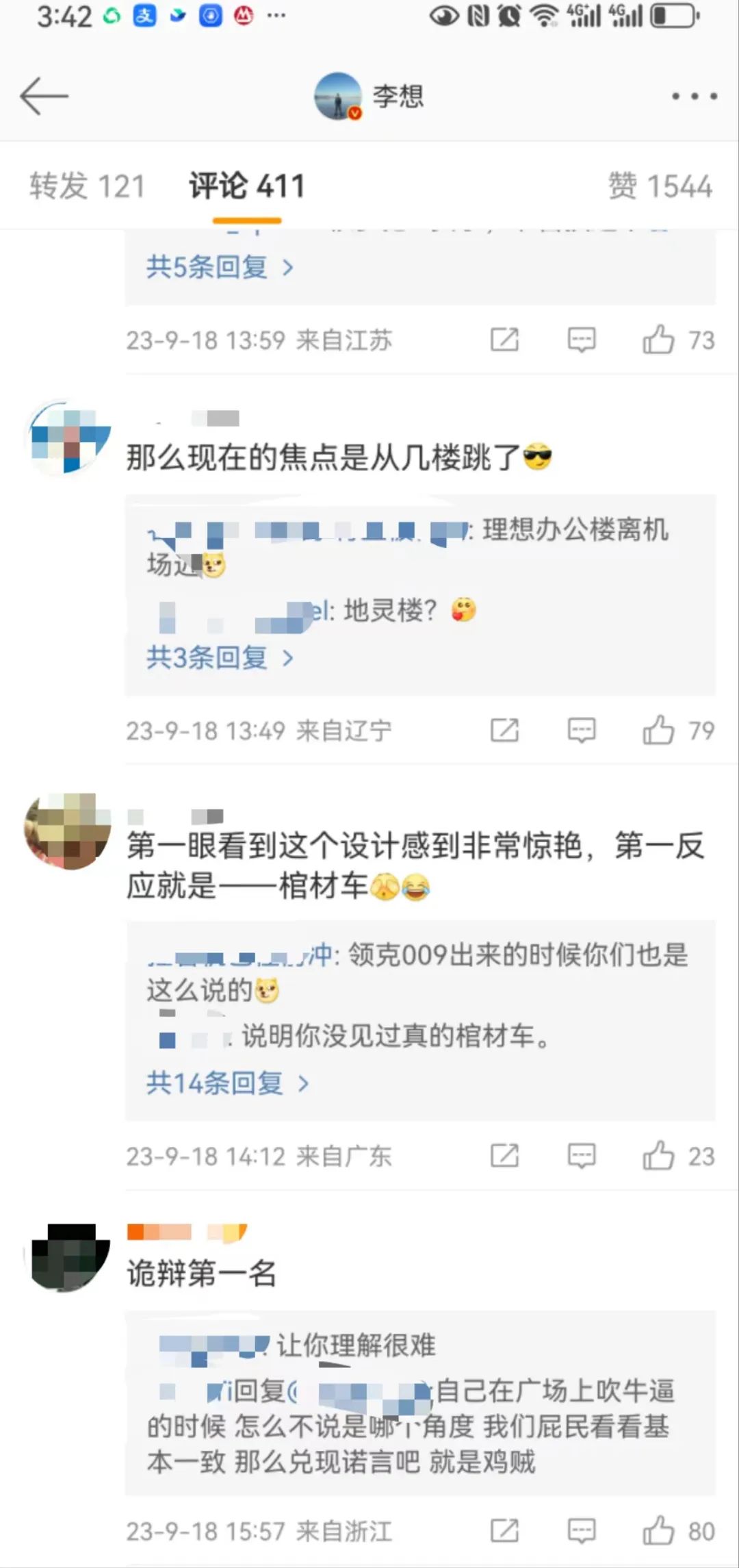Screen dimensions: 739x1568
Task: Expand 共5条回复 replies
Action: [219, 267]
